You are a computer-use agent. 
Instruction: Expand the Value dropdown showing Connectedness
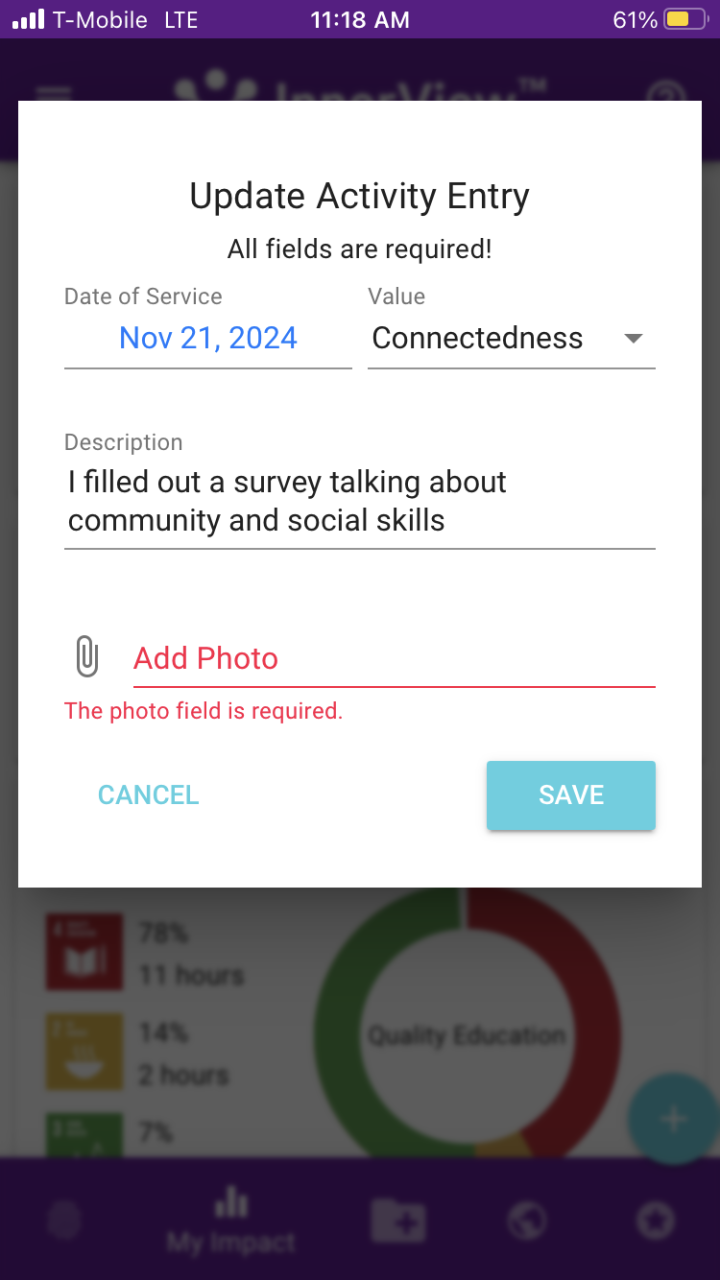point(510,338)
